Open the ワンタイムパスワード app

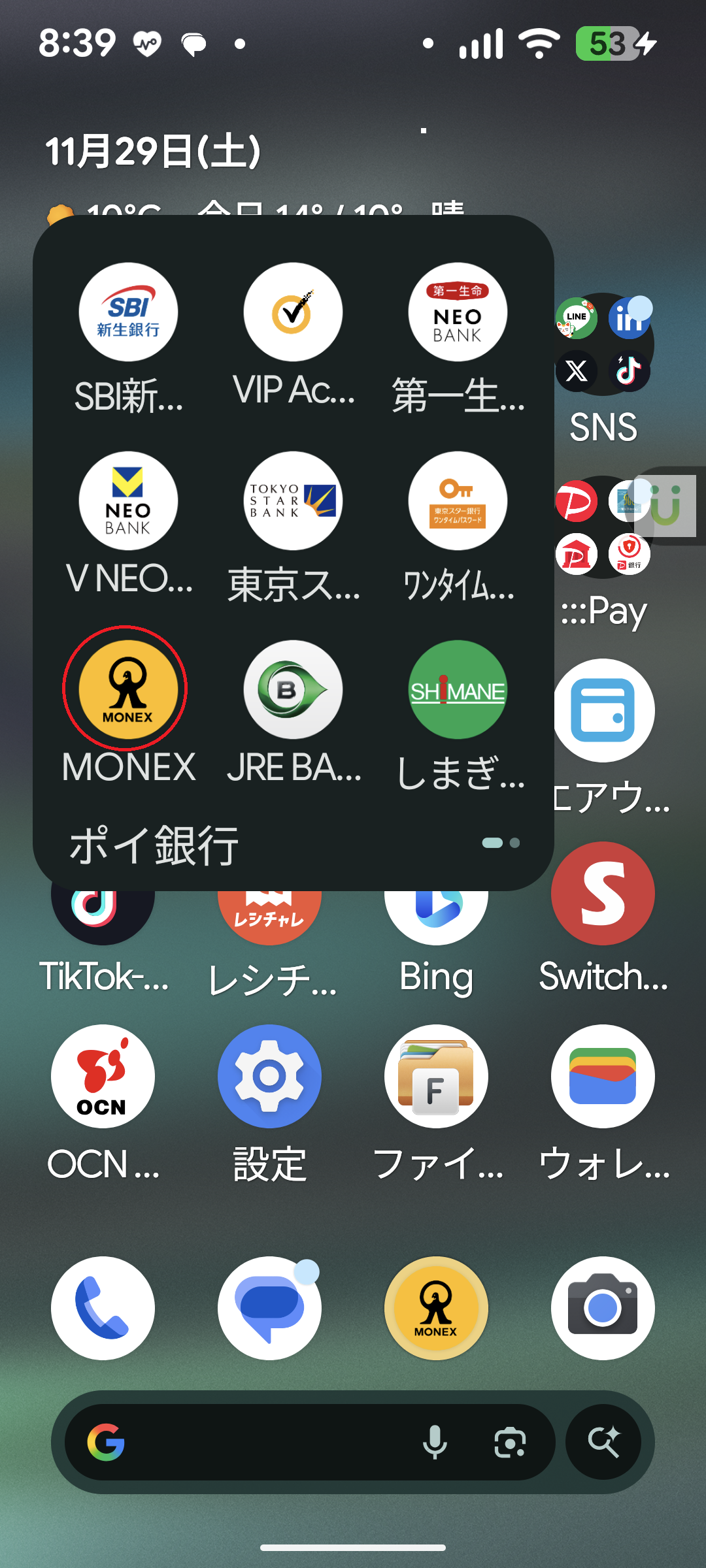[x=458, y=501]
